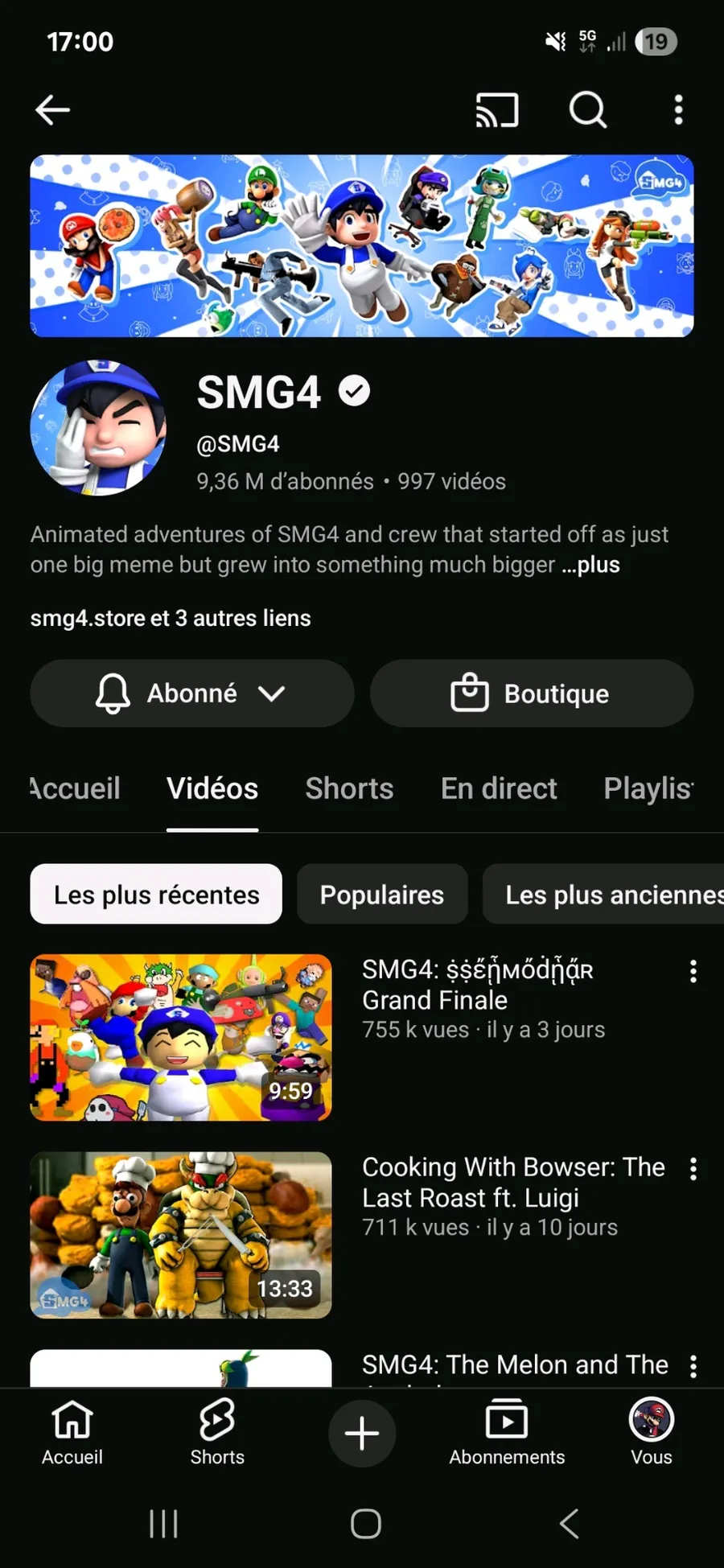Switch to the En direct tab
Viewport: 724px width, 1568px height.
[x=499, y=788]
